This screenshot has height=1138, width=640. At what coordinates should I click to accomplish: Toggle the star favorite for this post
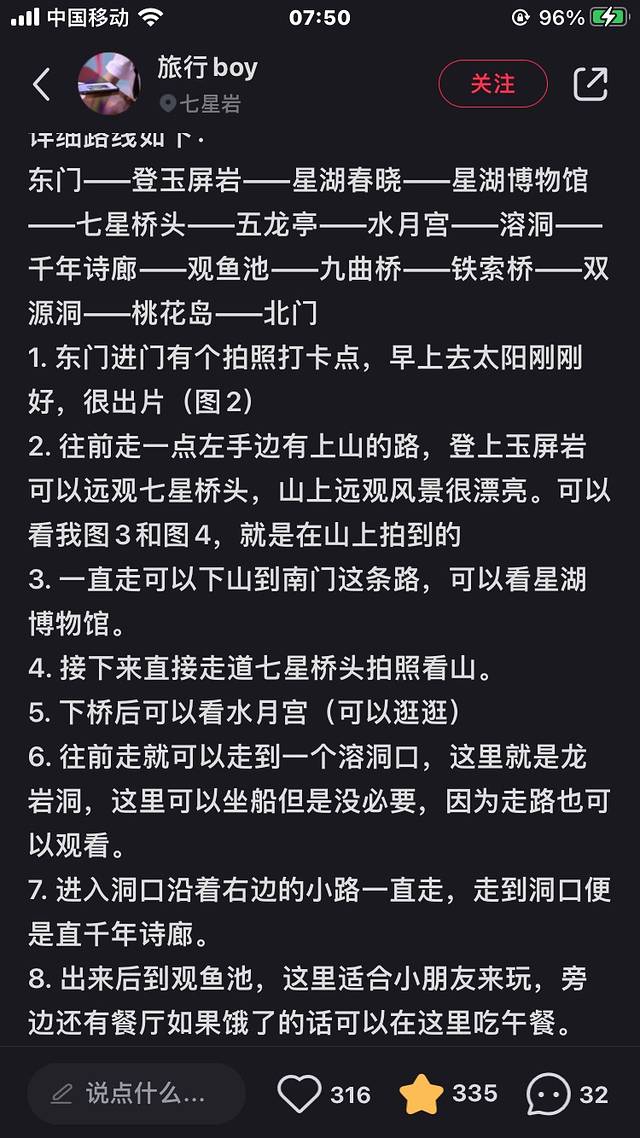(x=421, y=1094)
